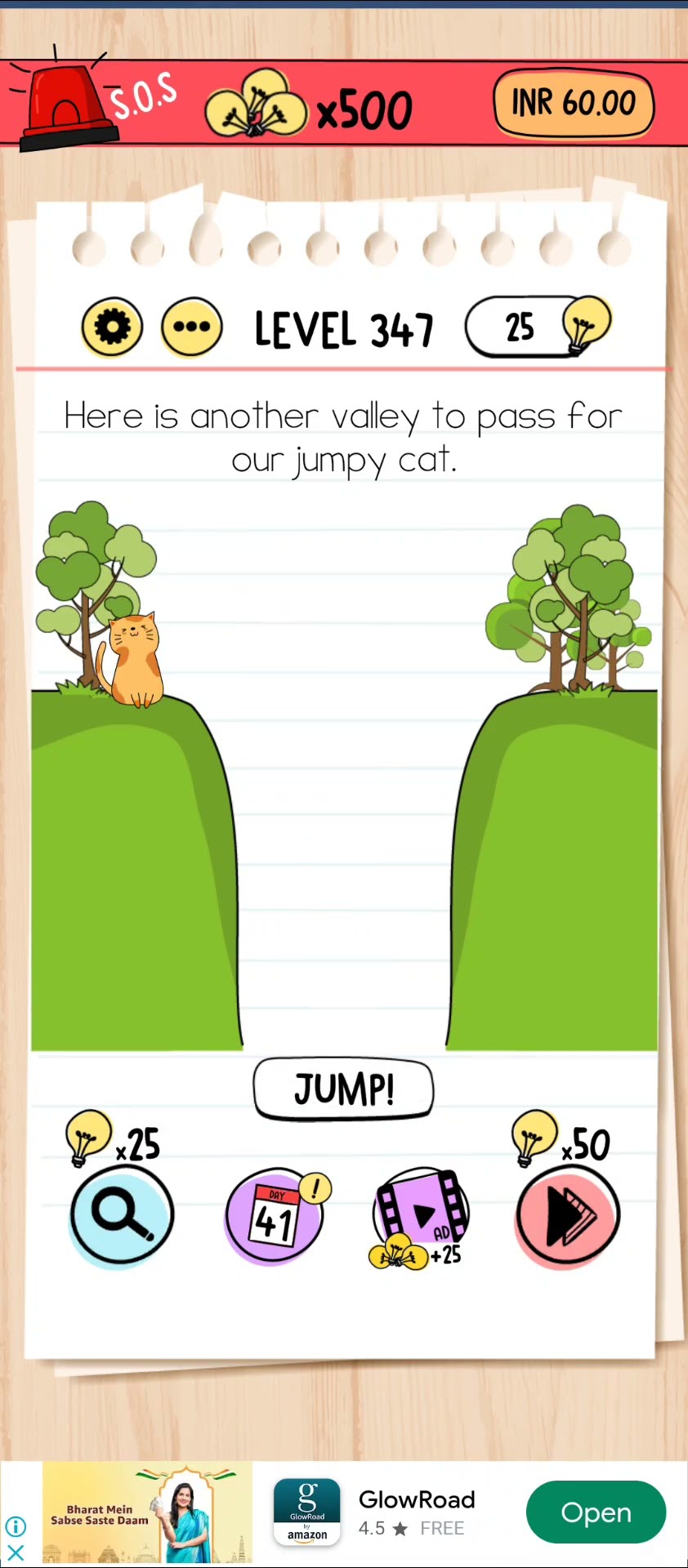Screen dimensions: 688x1568
Task: Use the magnifier hint for 25 bulbs
Action: [x=122, y=1216]
